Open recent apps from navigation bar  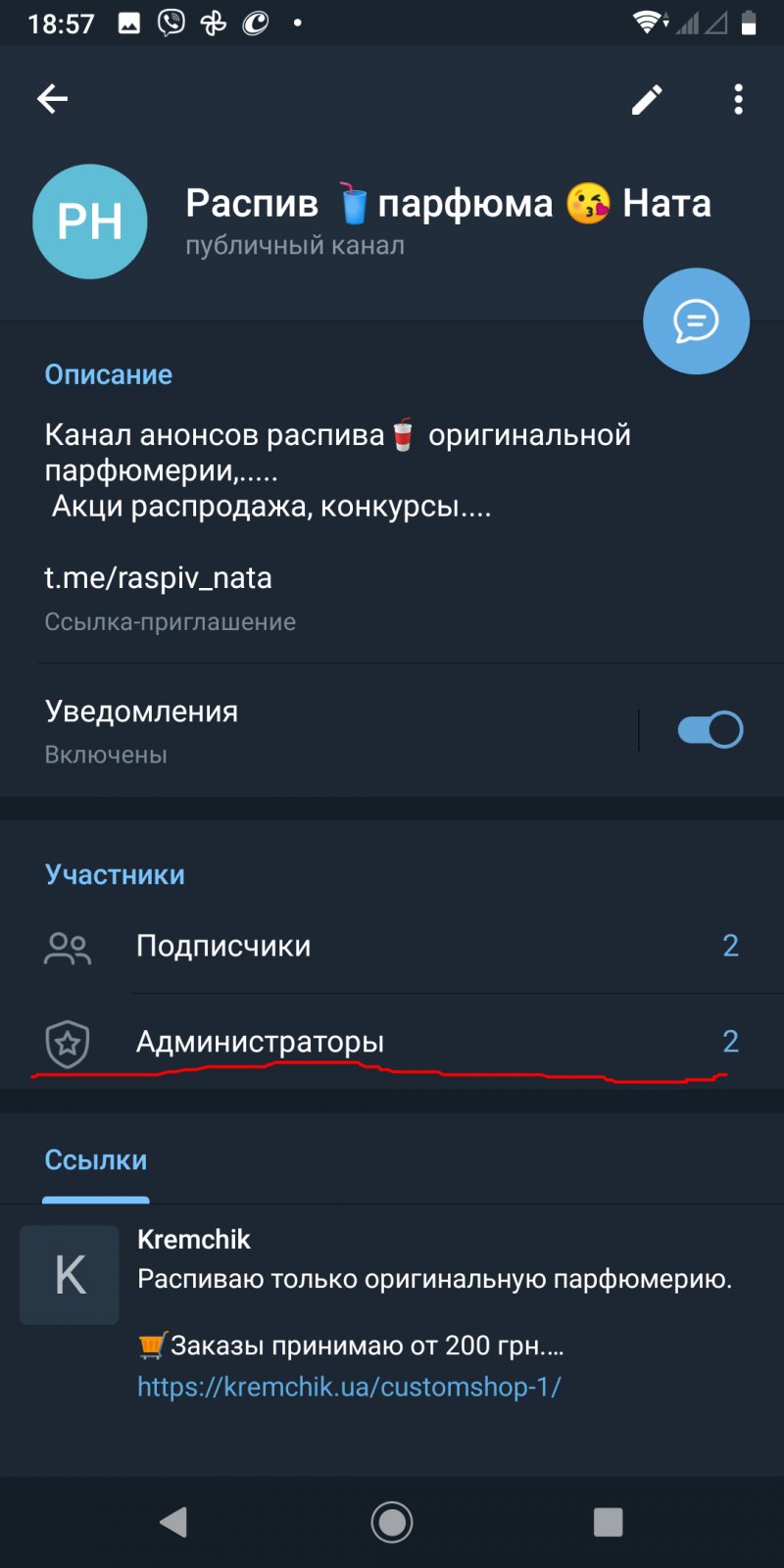point(608,1522)
